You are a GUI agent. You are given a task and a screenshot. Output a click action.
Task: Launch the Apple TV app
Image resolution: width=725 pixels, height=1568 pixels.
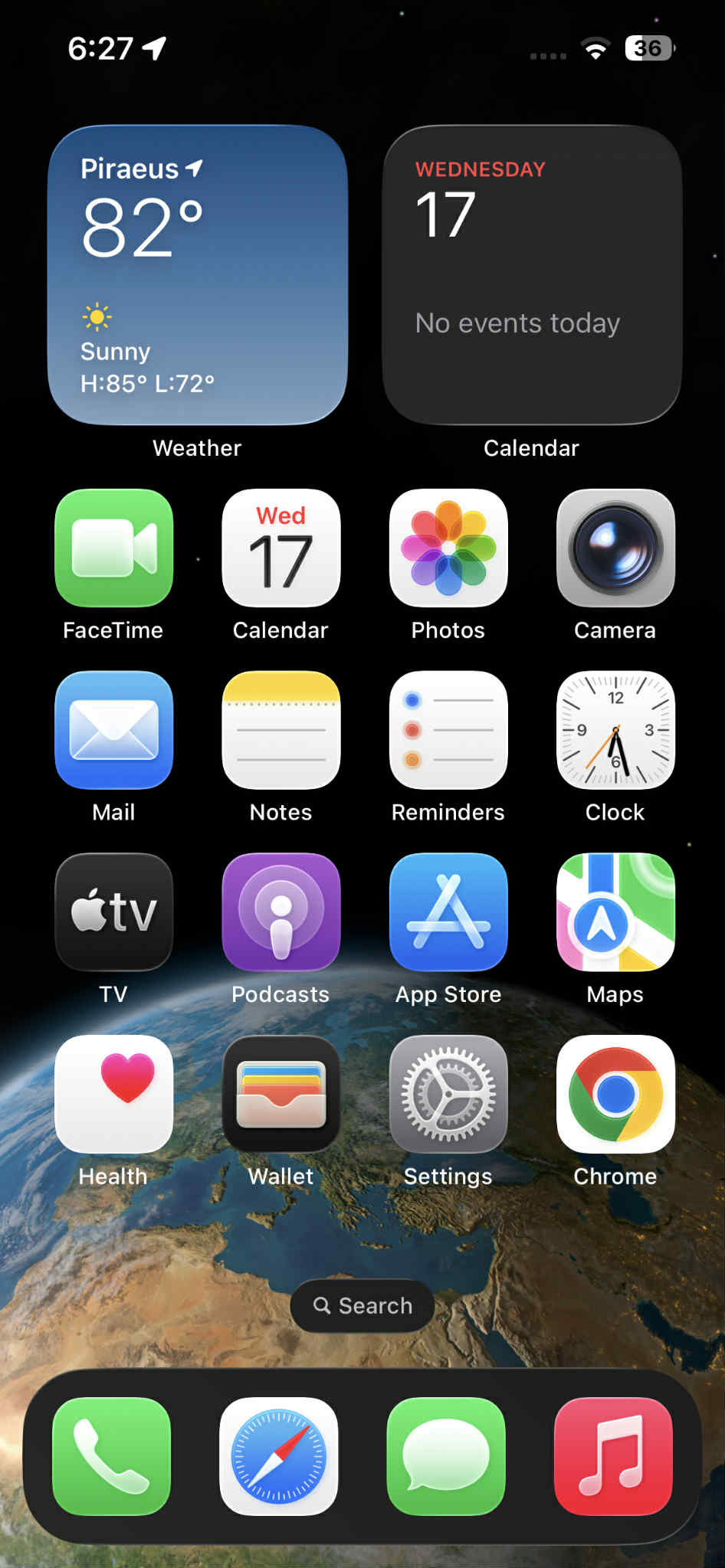(114, 912)
